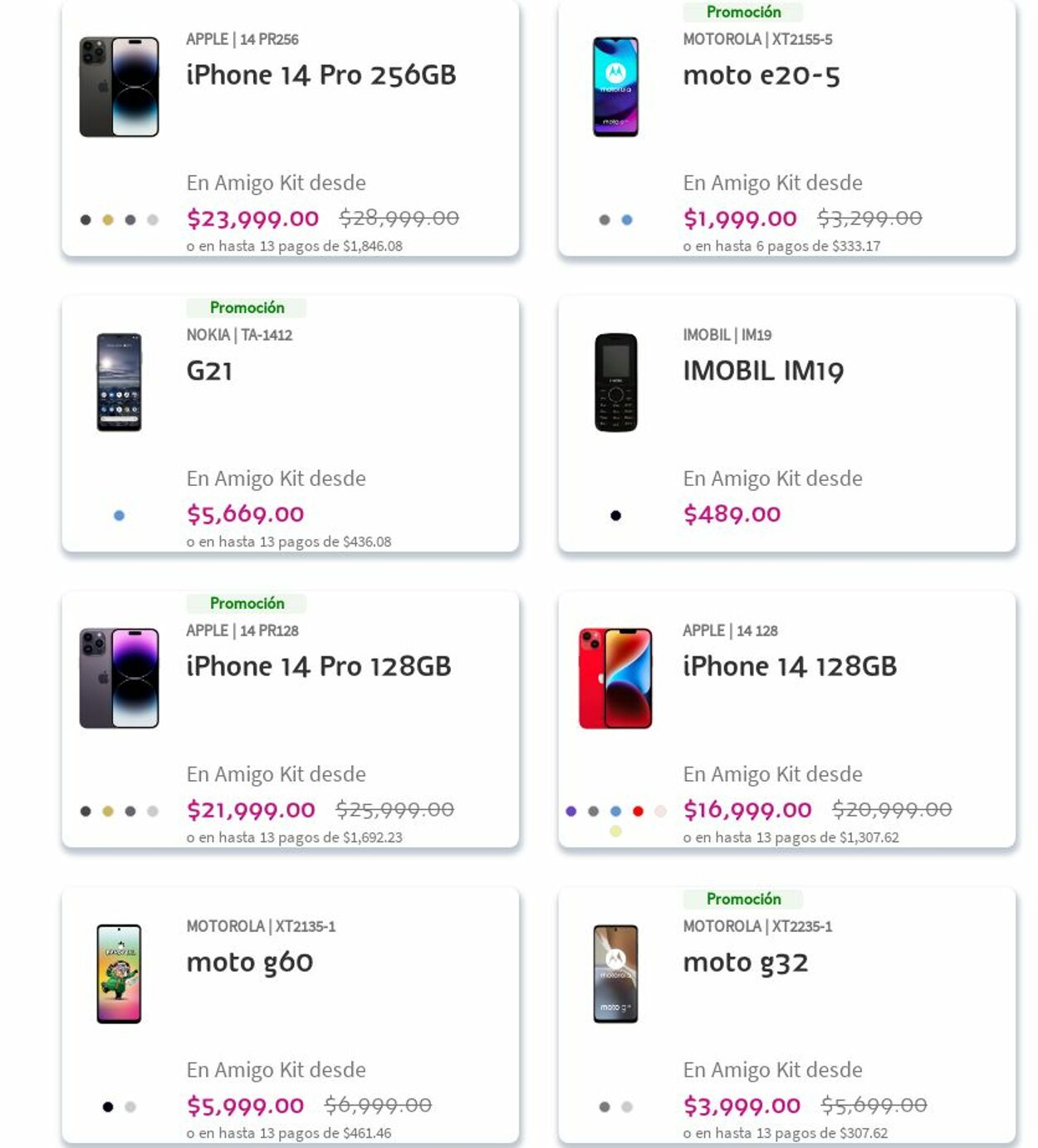The height and width of the screenshot is (1148, 1038).
Task: Open the IMOBIL IM19 phone card
Action: [x=762, y=371]
